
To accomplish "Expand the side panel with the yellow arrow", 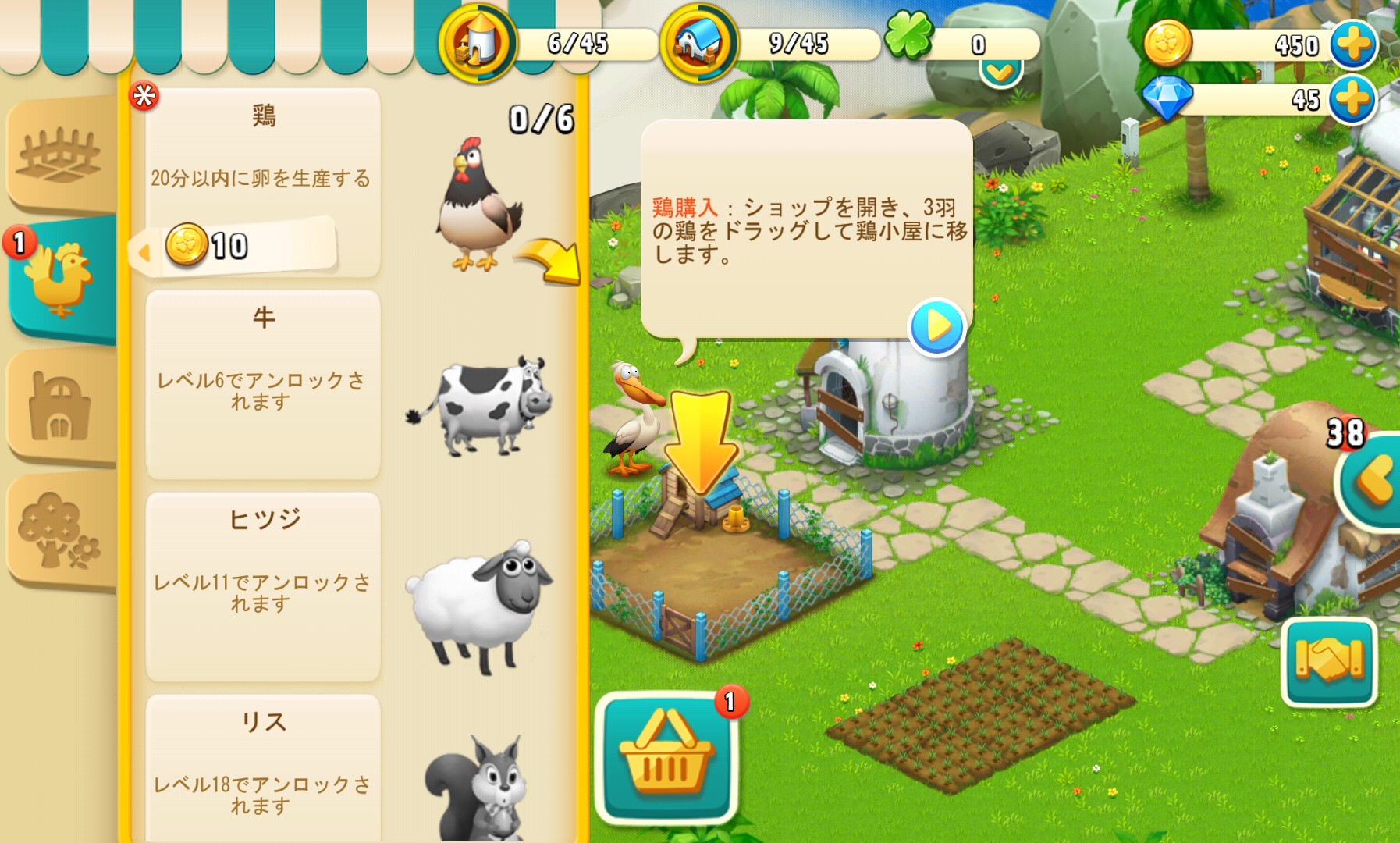I will [x=1375, y=480].
